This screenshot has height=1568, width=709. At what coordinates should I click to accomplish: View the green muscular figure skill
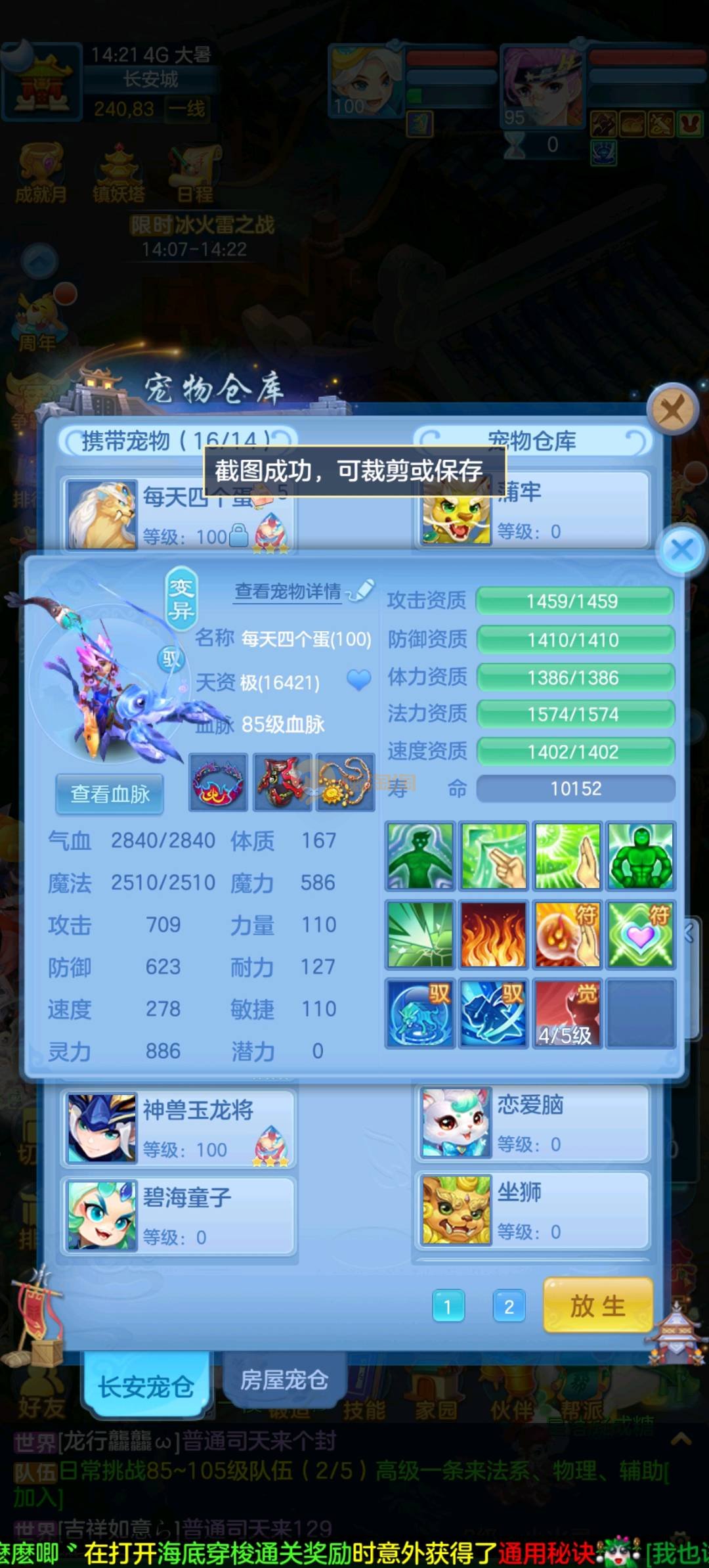pos(640,856)
